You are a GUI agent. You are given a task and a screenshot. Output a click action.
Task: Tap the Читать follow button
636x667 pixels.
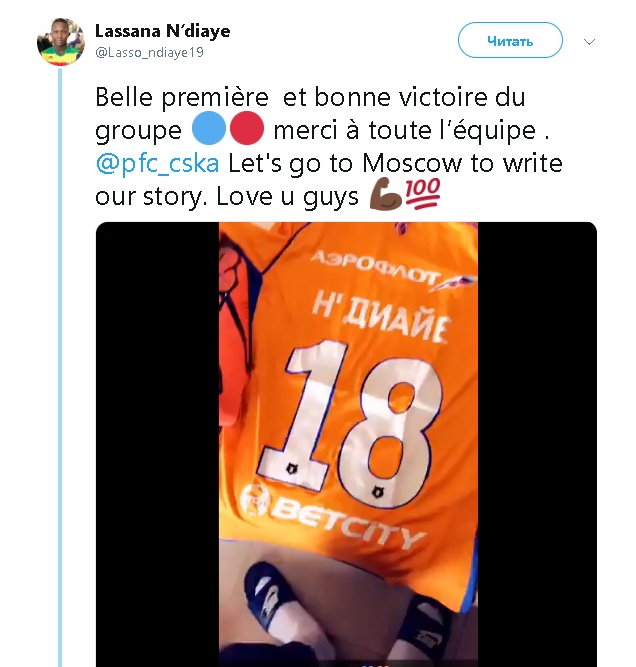click(510, 41)
